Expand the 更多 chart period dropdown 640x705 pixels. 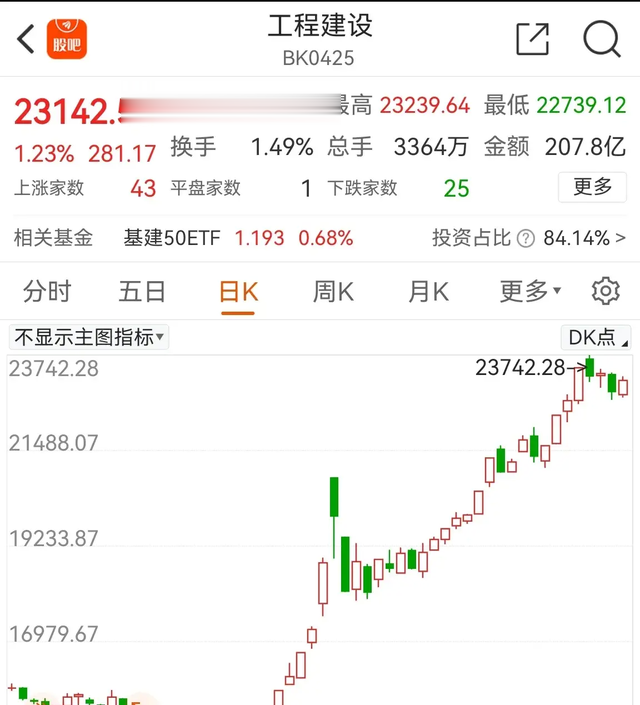530,291
